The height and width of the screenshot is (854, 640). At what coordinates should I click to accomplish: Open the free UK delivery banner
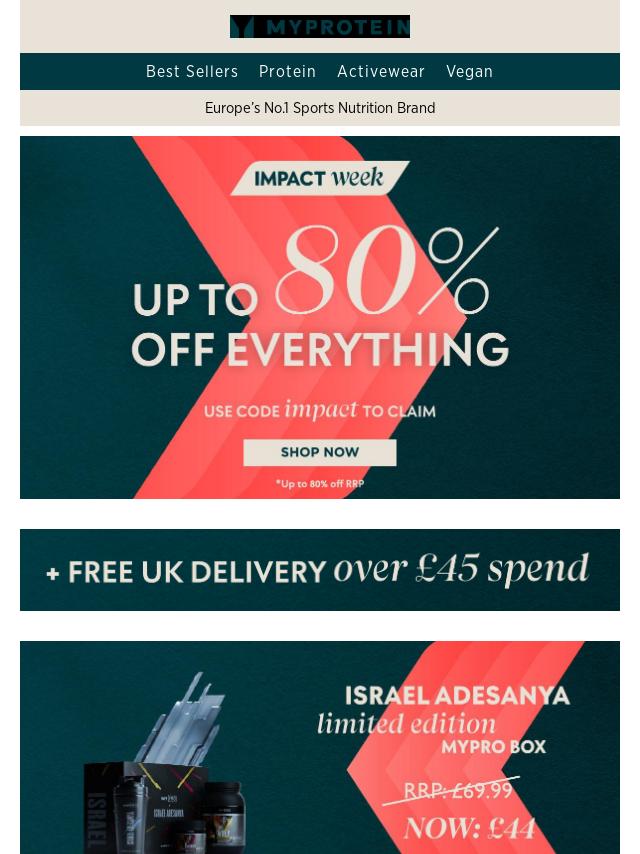[320, 570]
